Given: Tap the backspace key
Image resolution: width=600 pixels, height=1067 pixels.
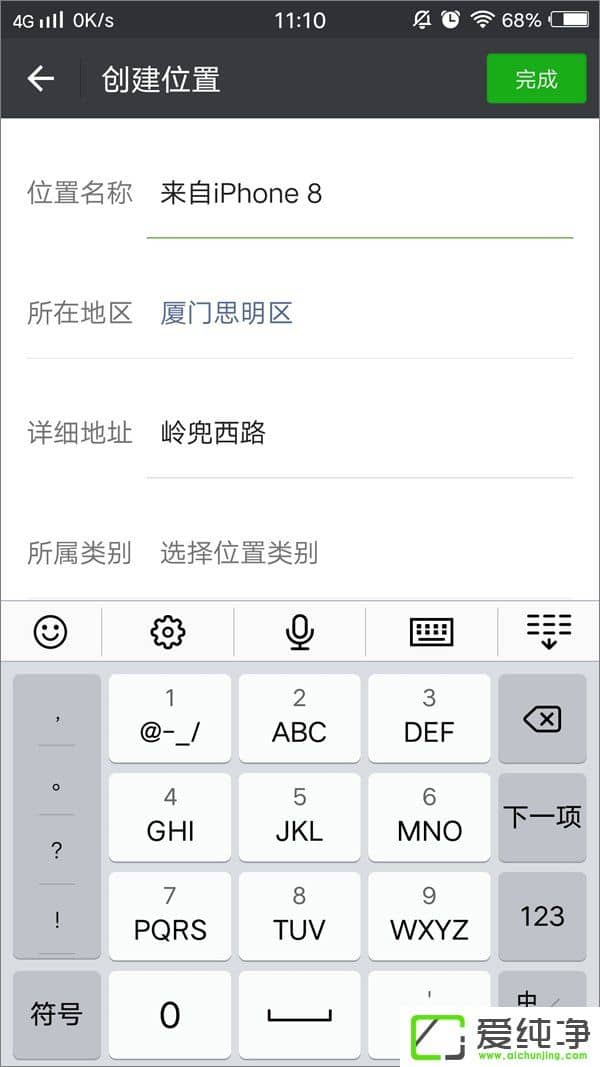Looking at the screenshot, I should pyautogui.click(x=542, y=719).
